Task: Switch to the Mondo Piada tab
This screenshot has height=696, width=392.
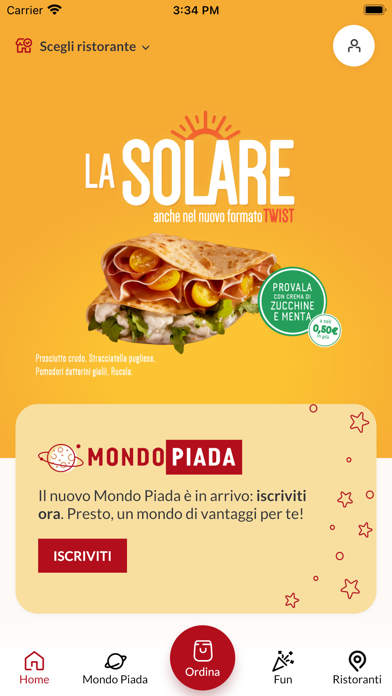Action: [x=115, y=668]
